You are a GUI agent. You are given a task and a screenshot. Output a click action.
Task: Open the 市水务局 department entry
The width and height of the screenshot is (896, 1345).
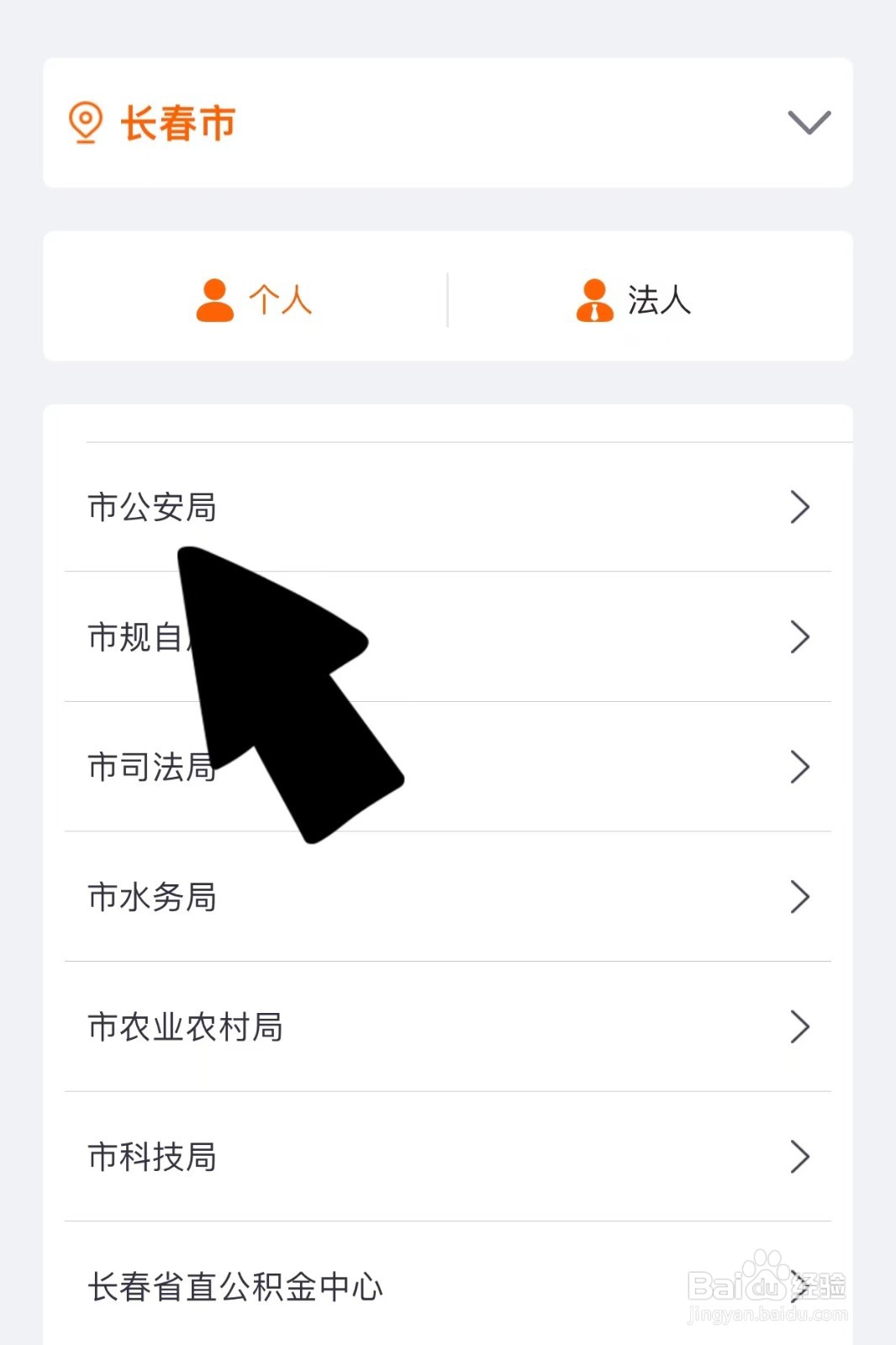click(153, 897)
